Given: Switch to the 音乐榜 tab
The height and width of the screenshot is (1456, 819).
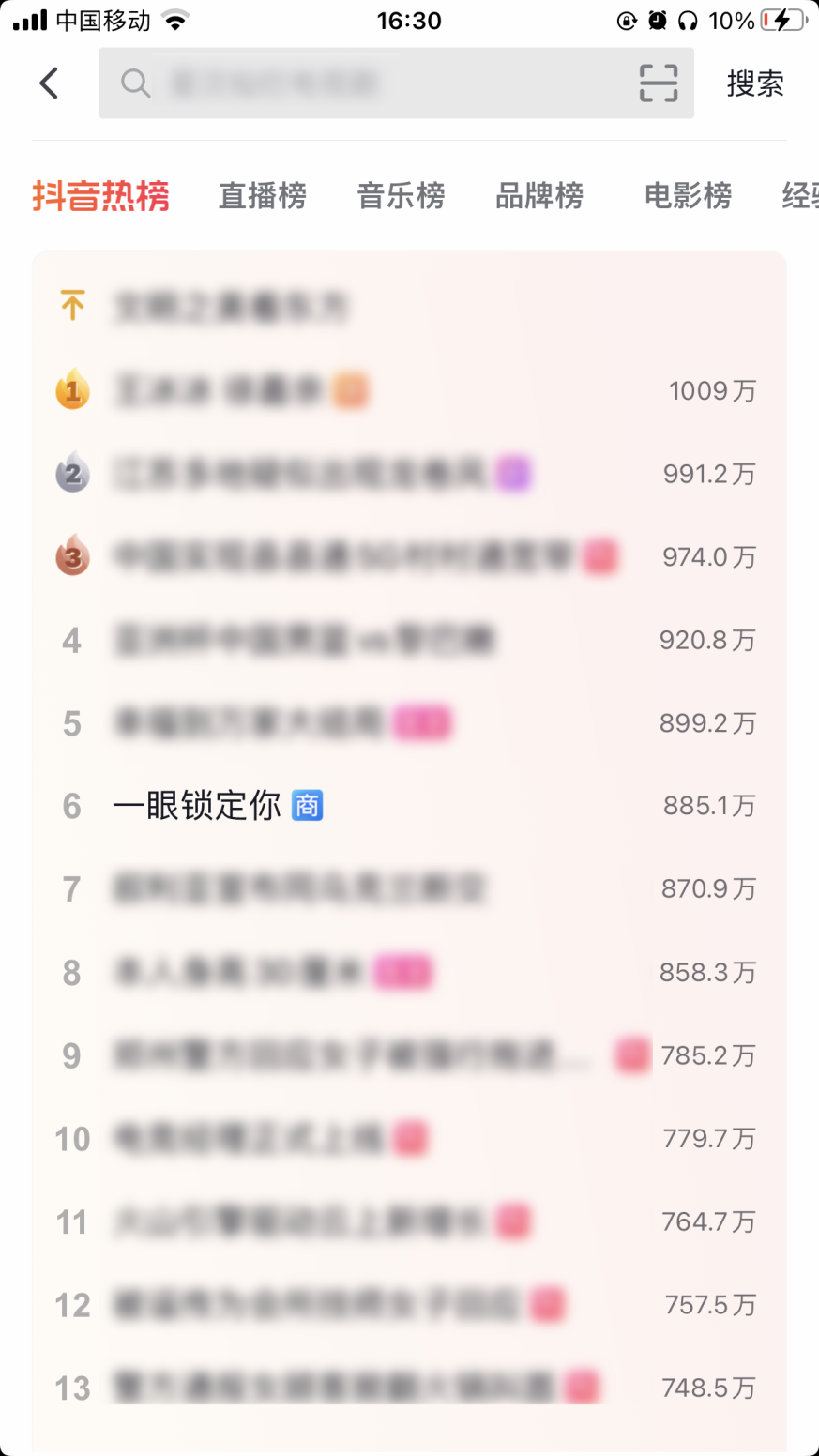Looking at the screenshot, I should (x=401, y=196).
